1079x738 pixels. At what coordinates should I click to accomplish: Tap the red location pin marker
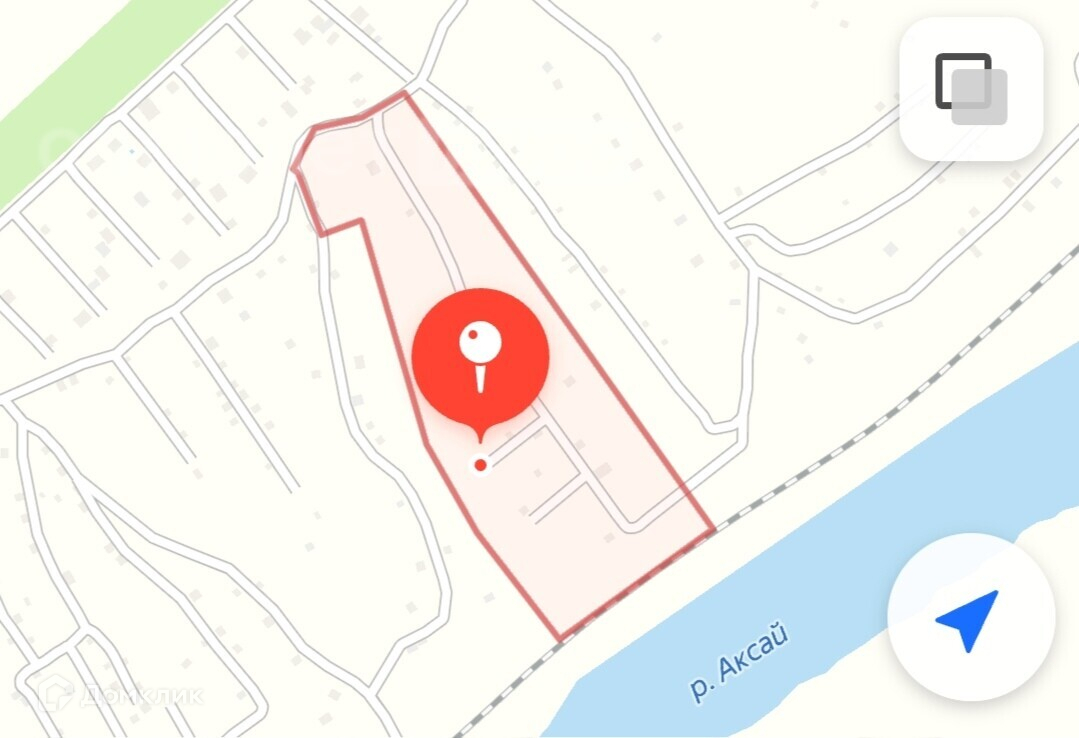pos(481,358)
